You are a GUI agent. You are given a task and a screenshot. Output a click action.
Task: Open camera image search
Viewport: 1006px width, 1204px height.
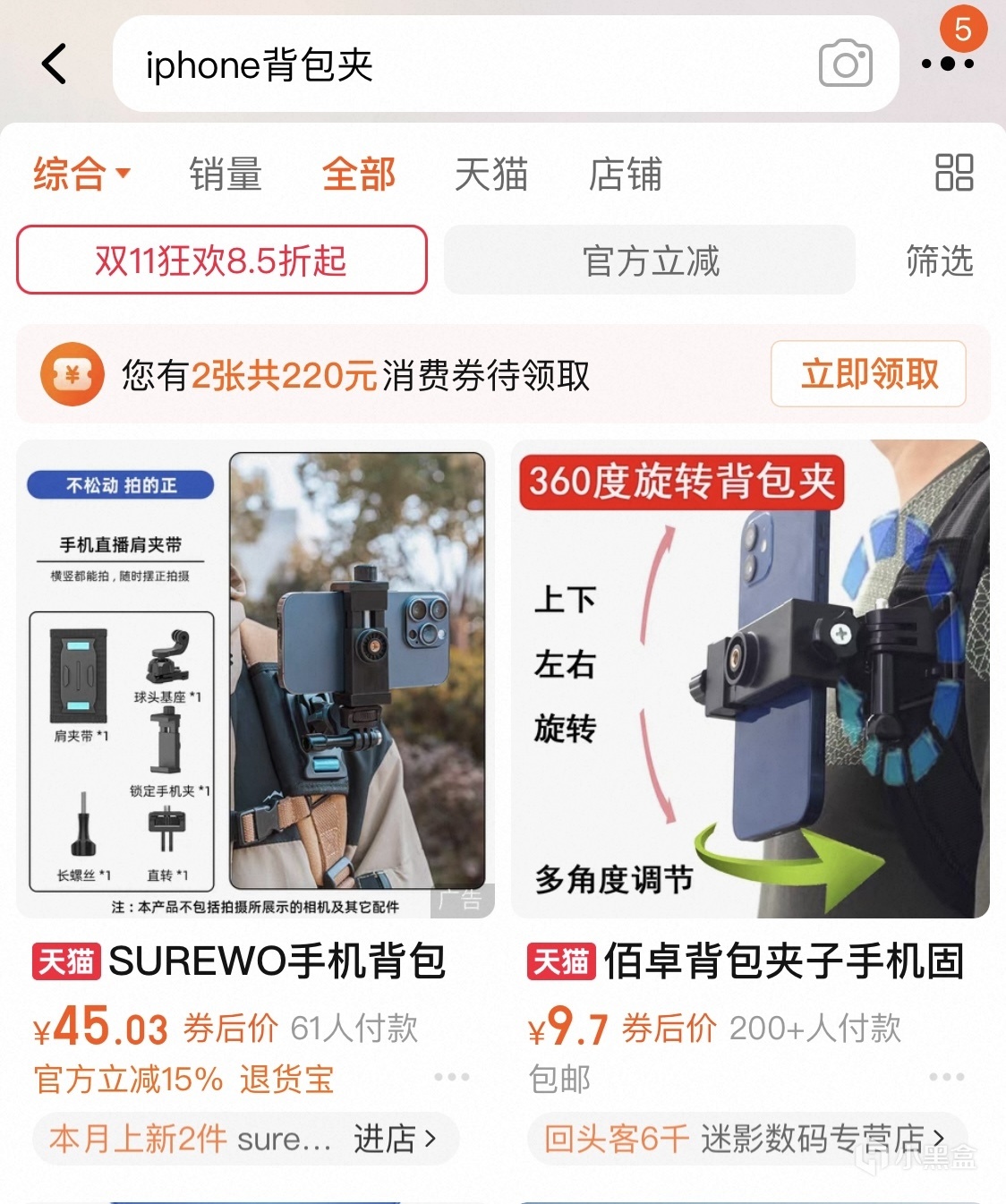click(x=845, y=64)
